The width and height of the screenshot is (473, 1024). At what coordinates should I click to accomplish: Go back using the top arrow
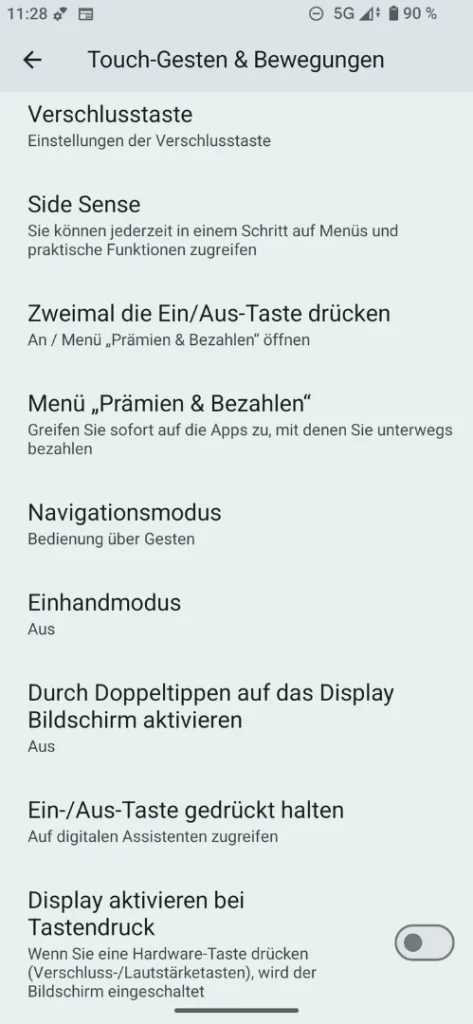coord(32,60)
